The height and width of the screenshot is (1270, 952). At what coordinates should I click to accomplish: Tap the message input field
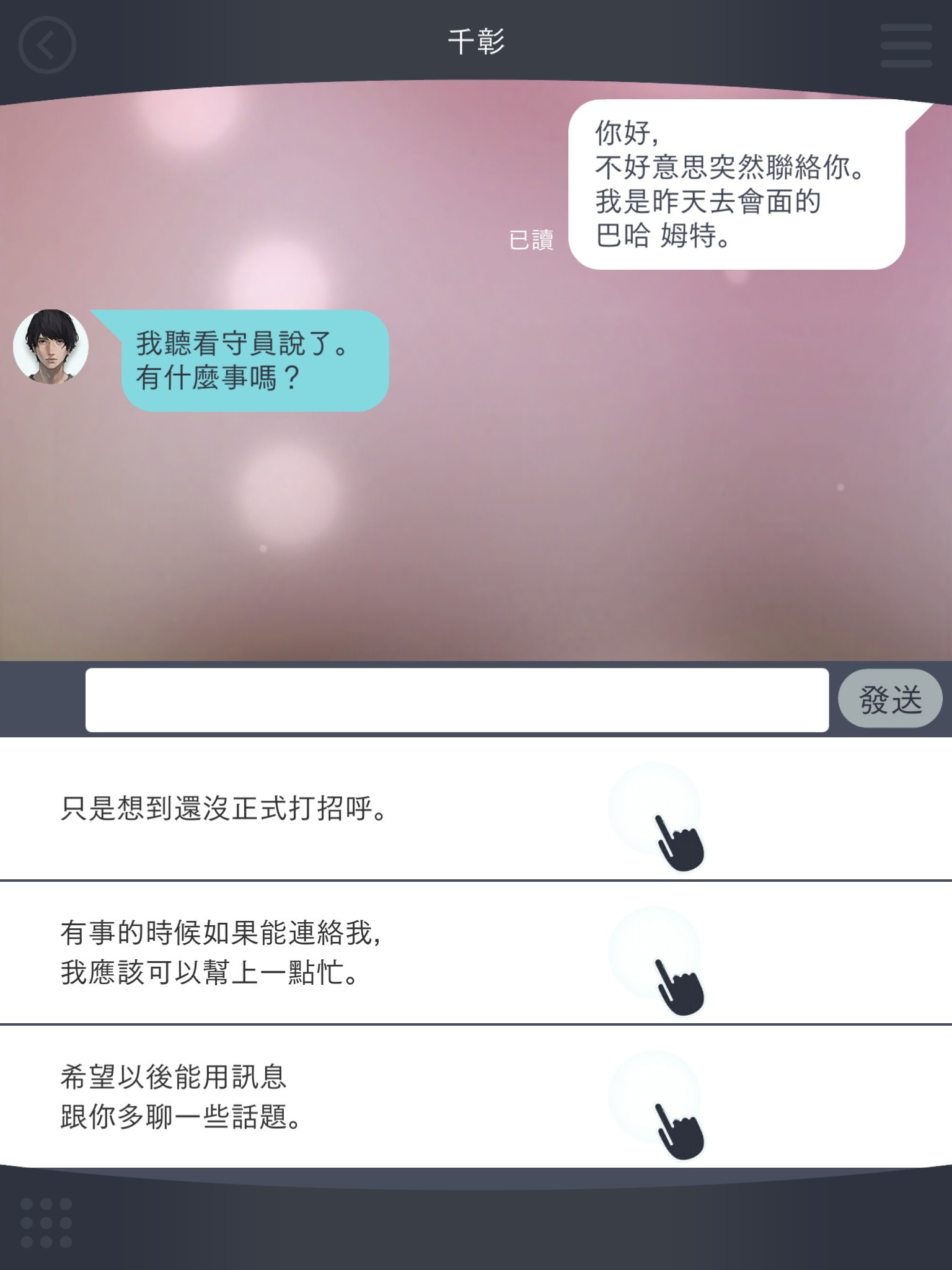click(457, 699)
